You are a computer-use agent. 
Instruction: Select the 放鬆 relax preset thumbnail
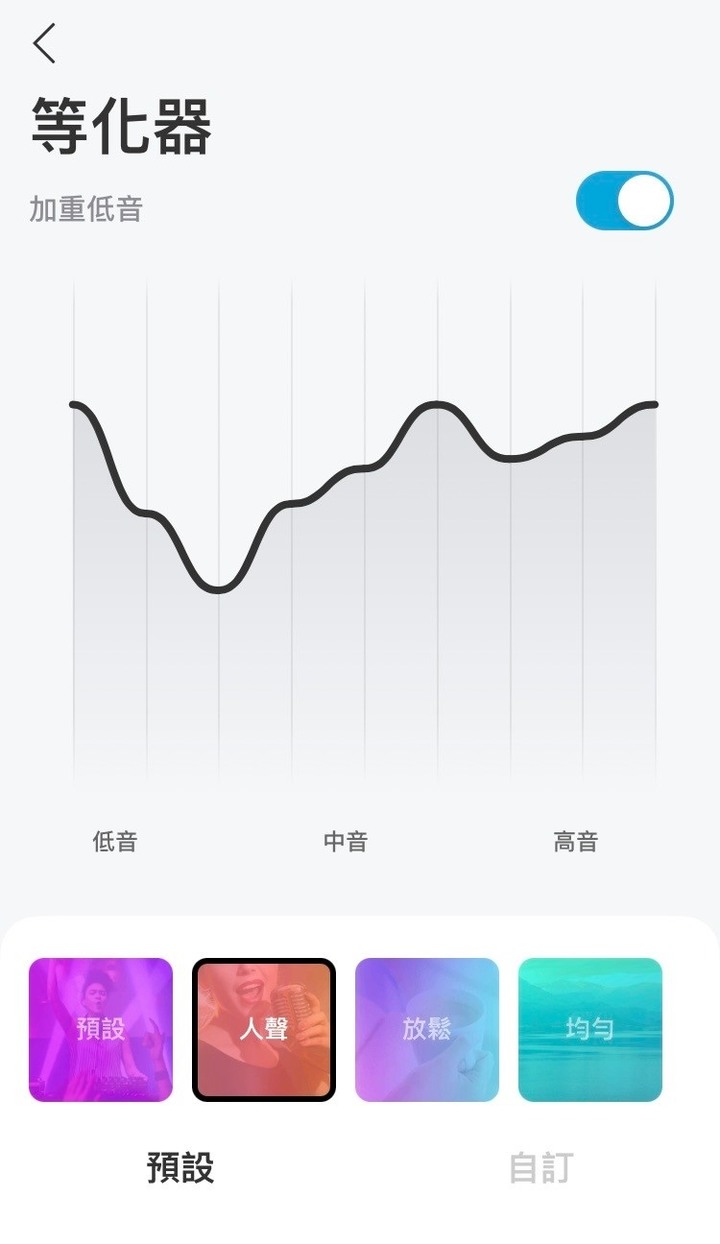tap(428, 1028)
